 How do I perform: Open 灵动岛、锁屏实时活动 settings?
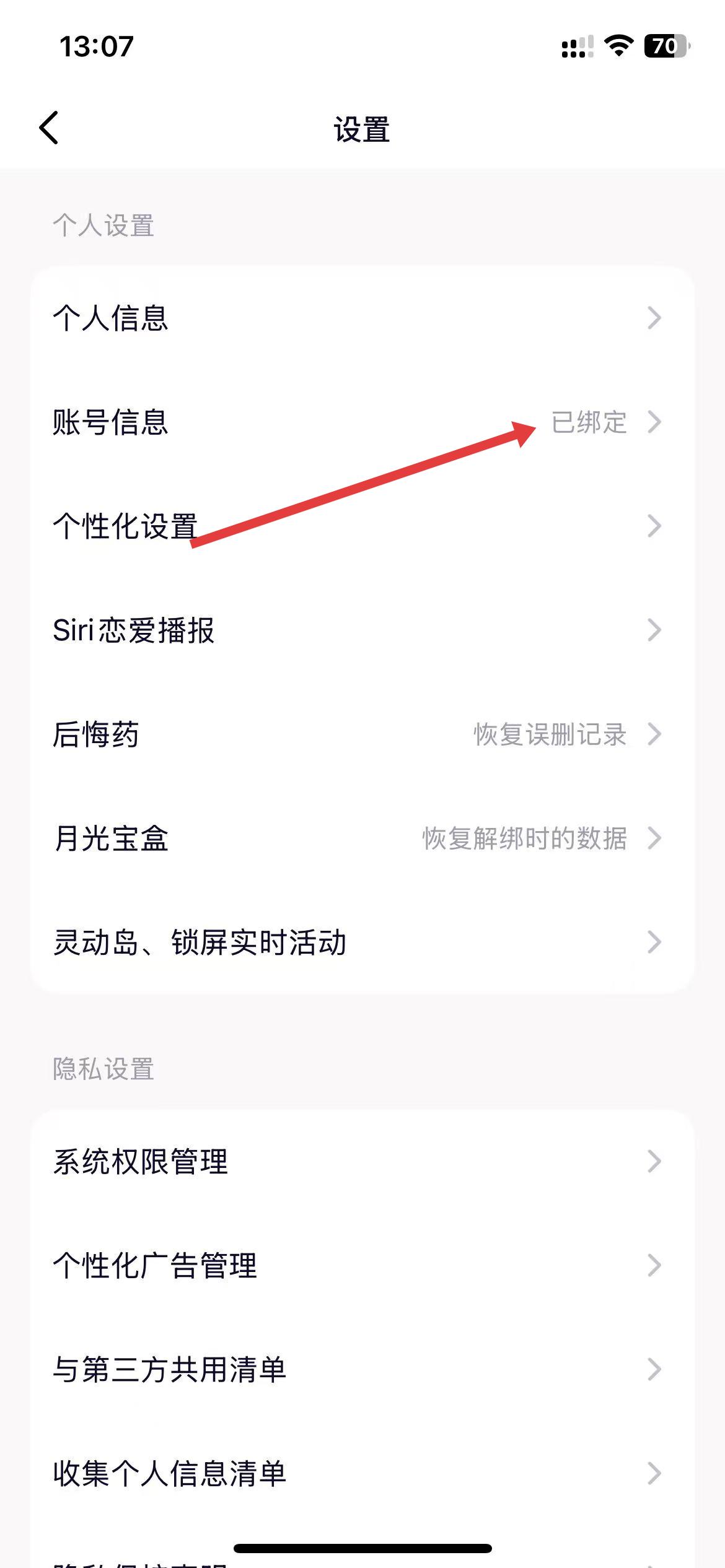362,943
